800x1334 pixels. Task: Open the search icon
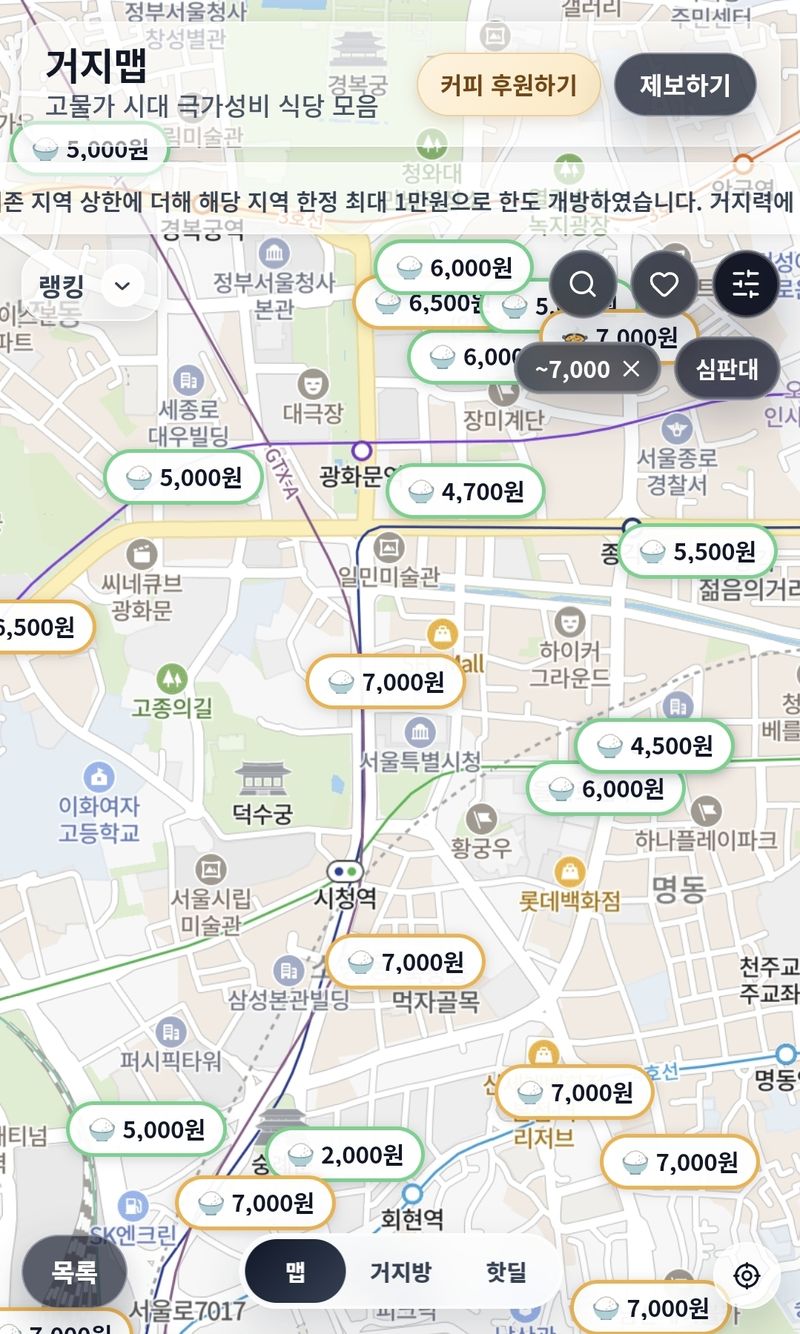click(582, 285)
